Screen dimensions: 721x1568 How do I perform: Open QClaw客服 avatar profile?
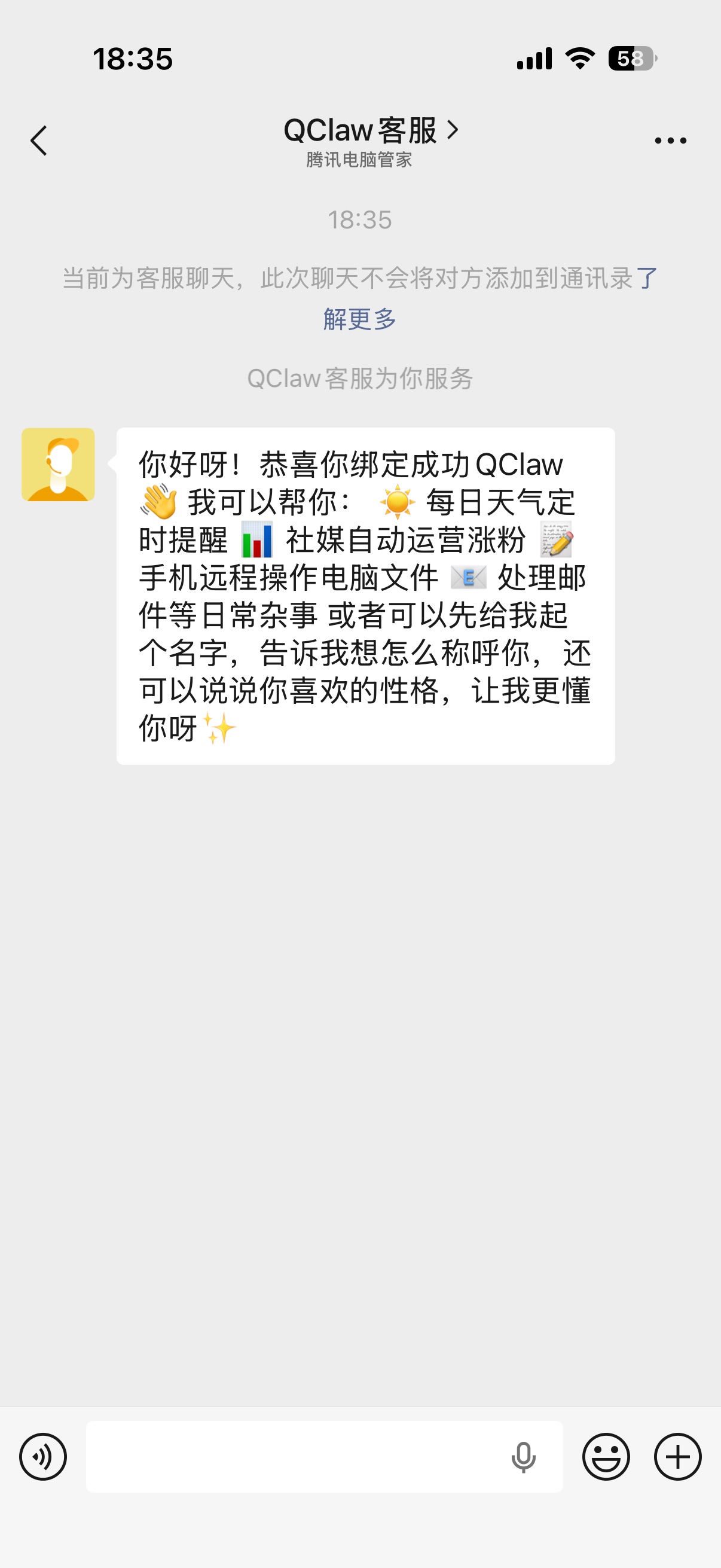pyautogui.click(x=59, y=465)
